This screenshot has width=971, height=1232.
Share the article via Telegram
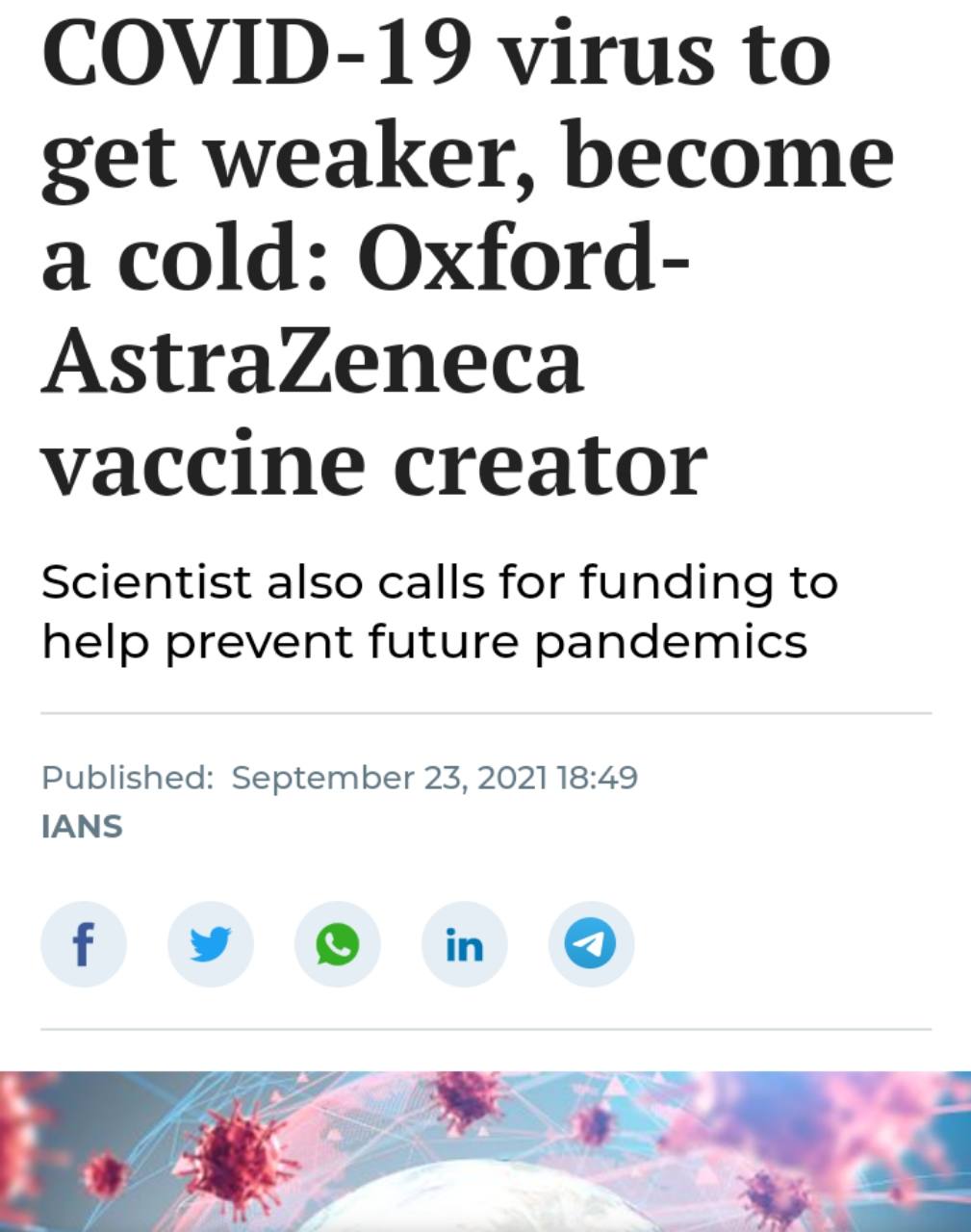[591, 944]
